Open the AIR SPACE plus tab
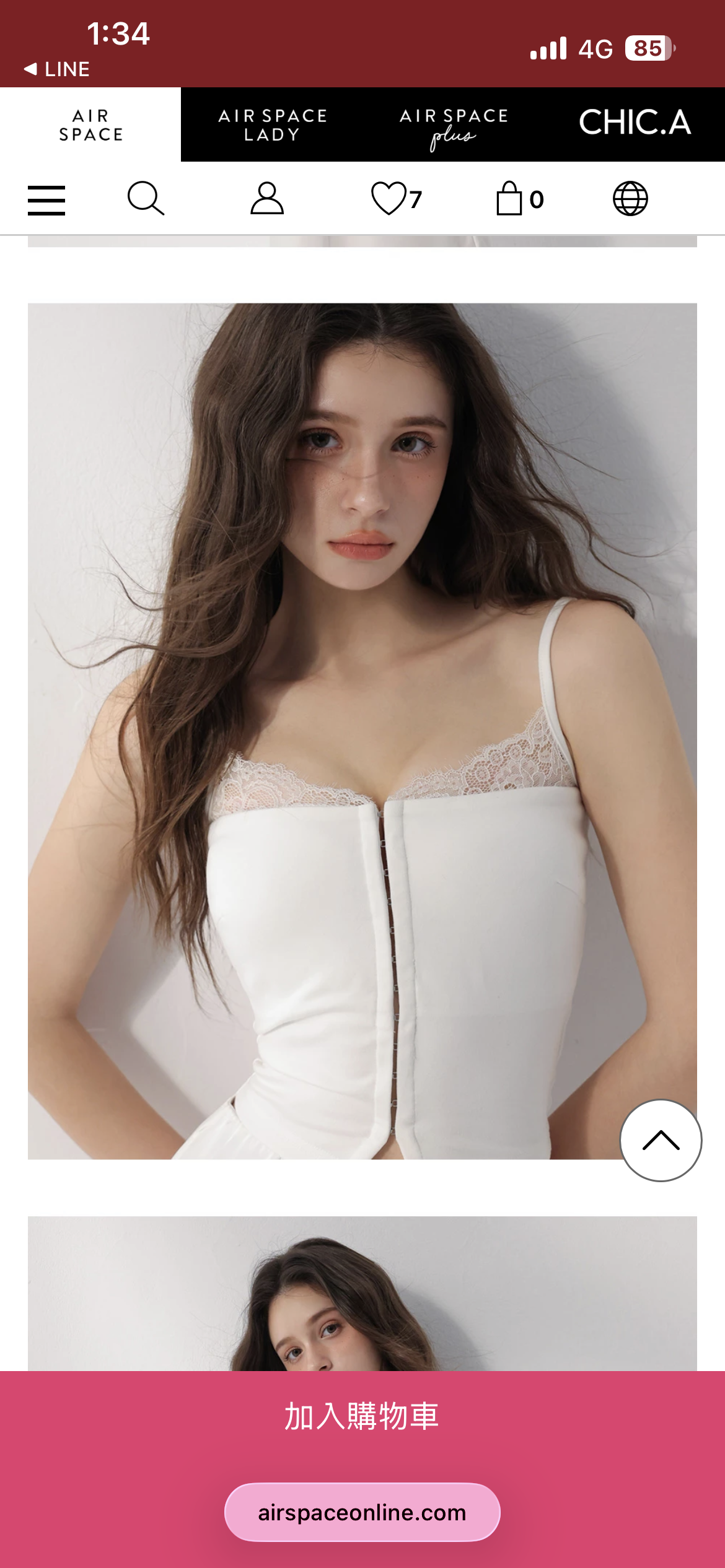Screen dimensions: 725x1568 [x=454, y=126]
